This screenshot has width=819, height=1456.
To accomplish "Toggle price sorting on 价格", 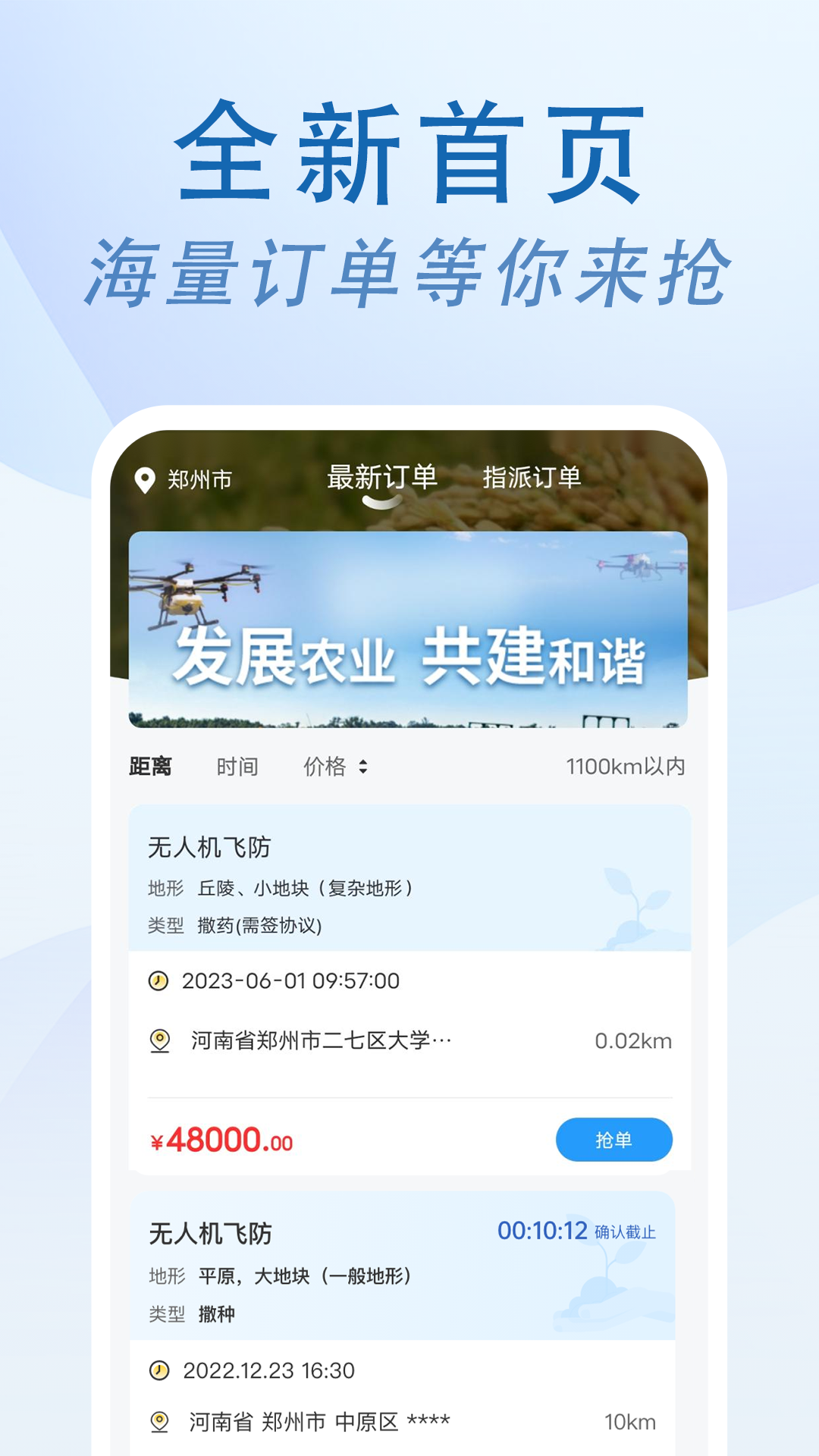I will (326, 767).
